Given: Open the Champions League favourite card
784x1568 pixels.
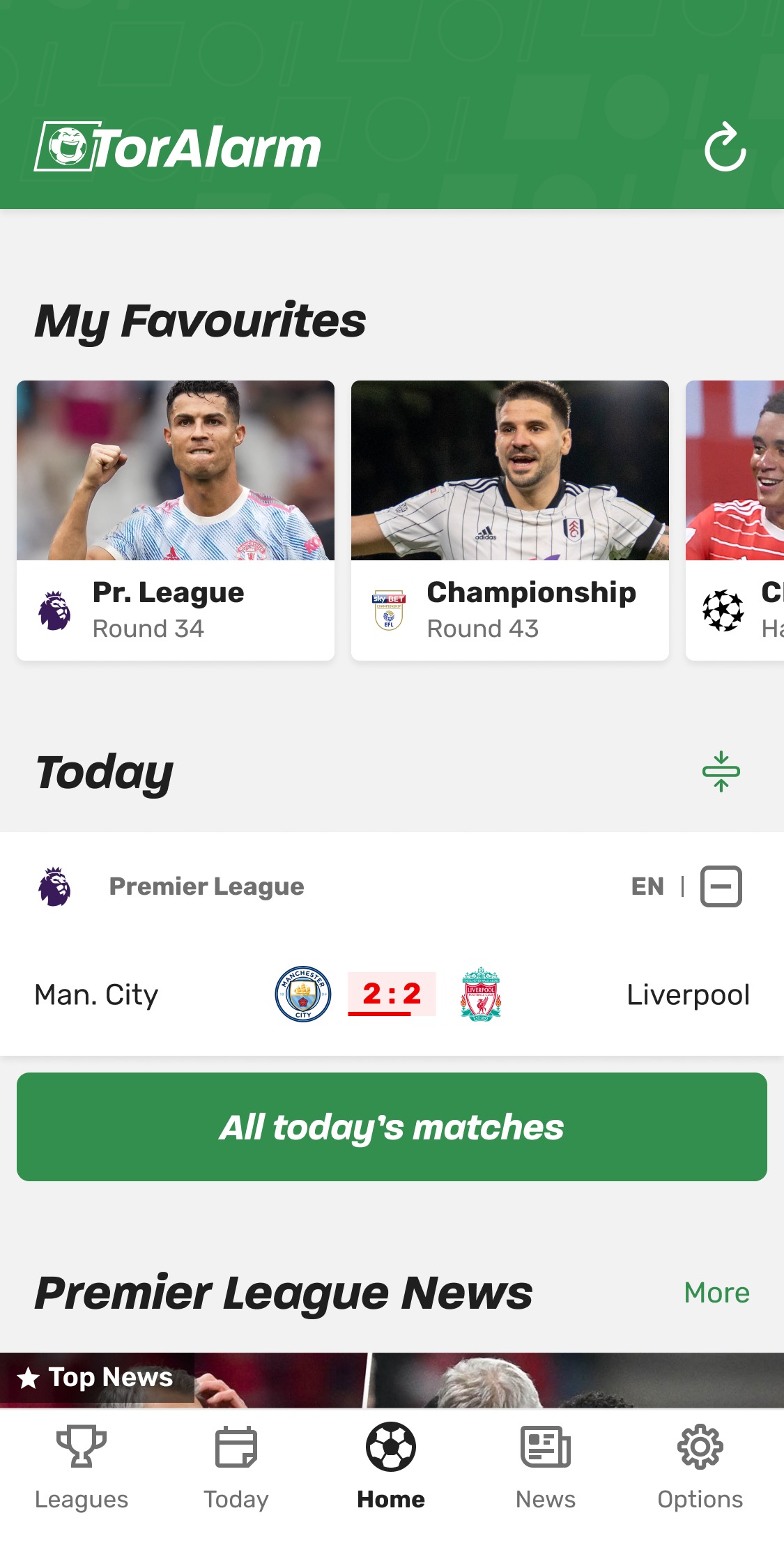Looking at the screenshot, I should coord(735,520).
